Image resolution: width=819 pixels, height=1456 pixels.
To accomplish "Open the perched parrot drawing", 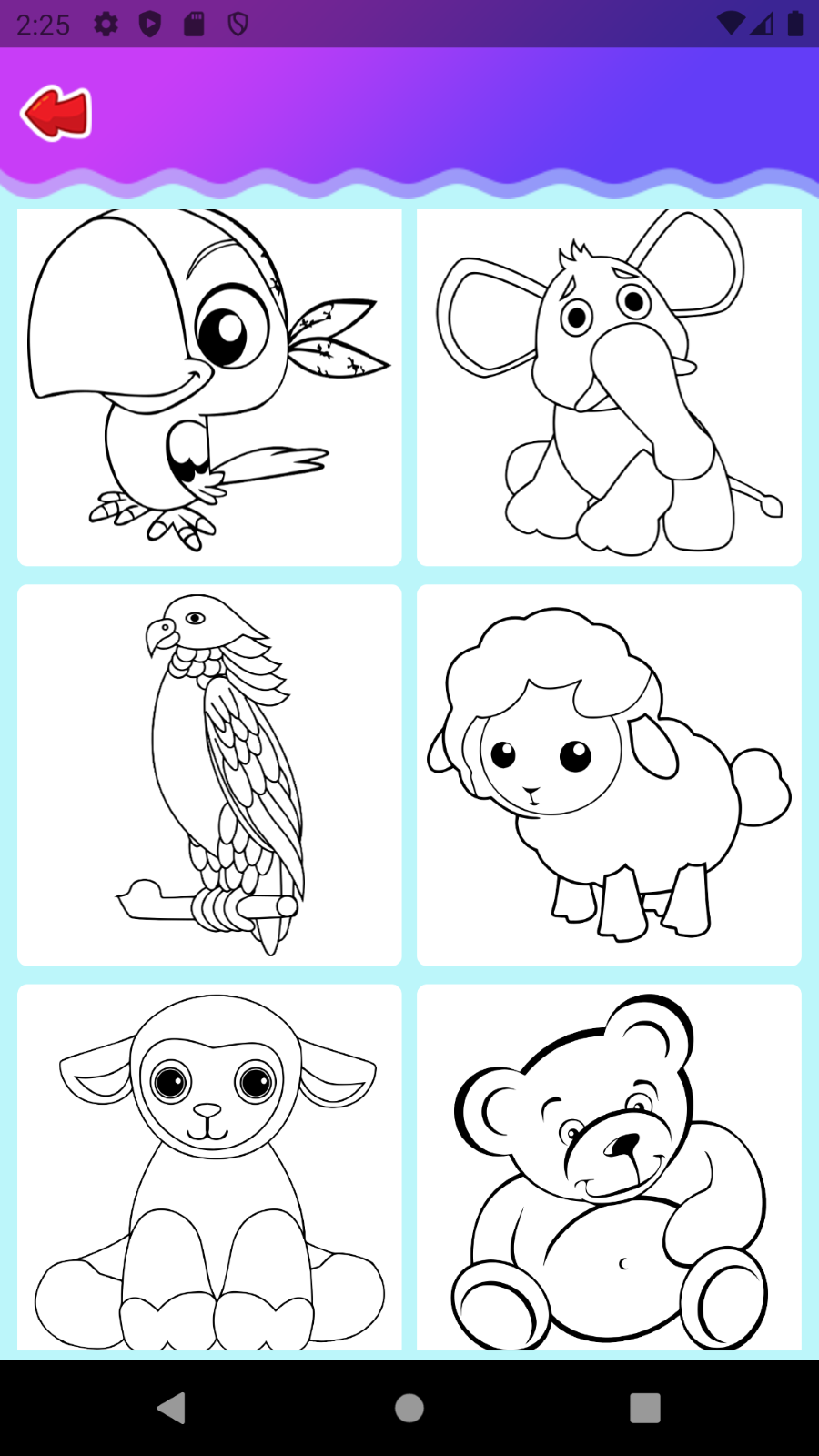I will coord(209,774).
